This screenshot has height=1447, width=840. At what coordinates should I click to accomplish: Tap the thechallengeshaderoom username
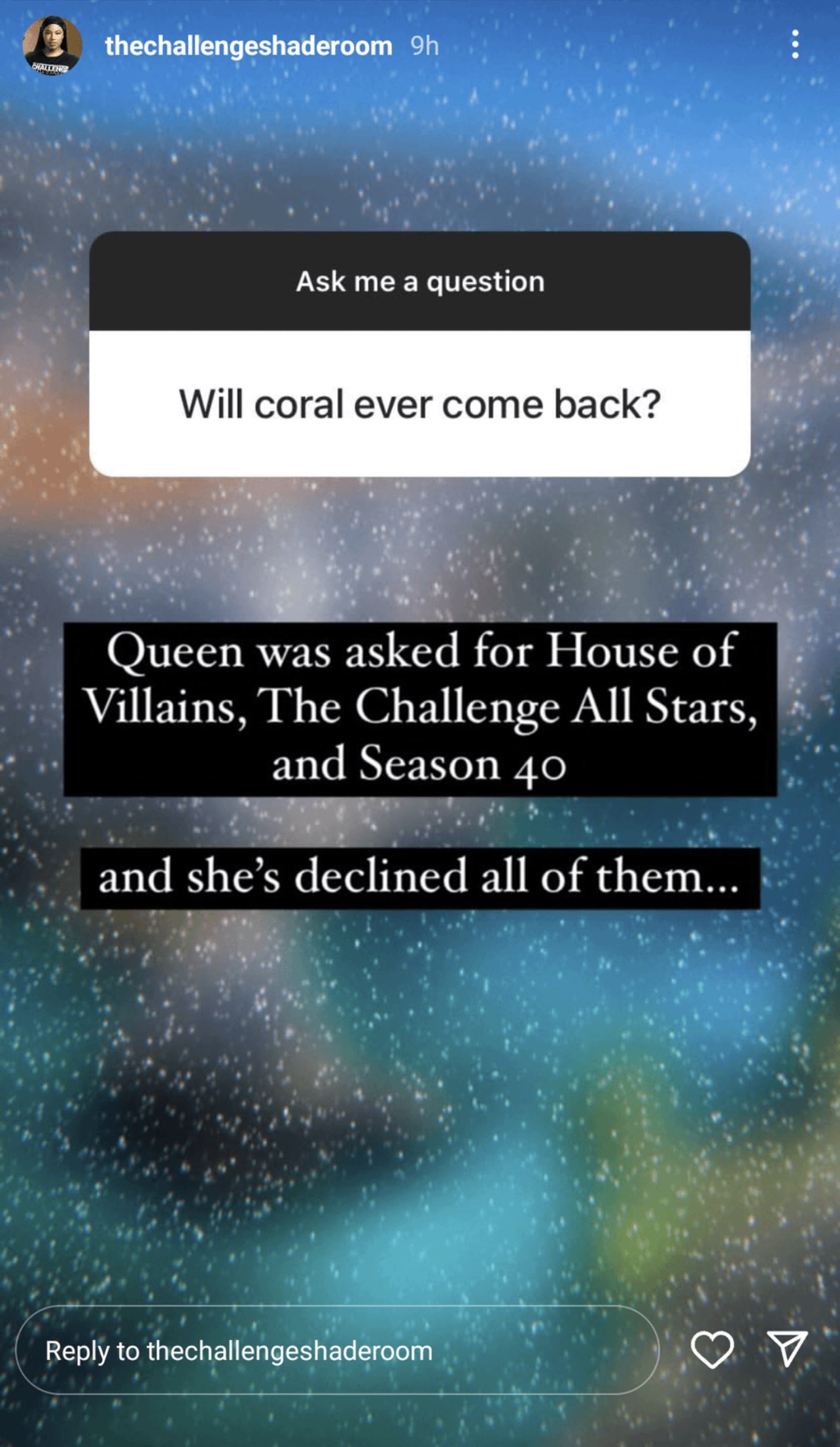pyautogui.click(x=249, y=46)
